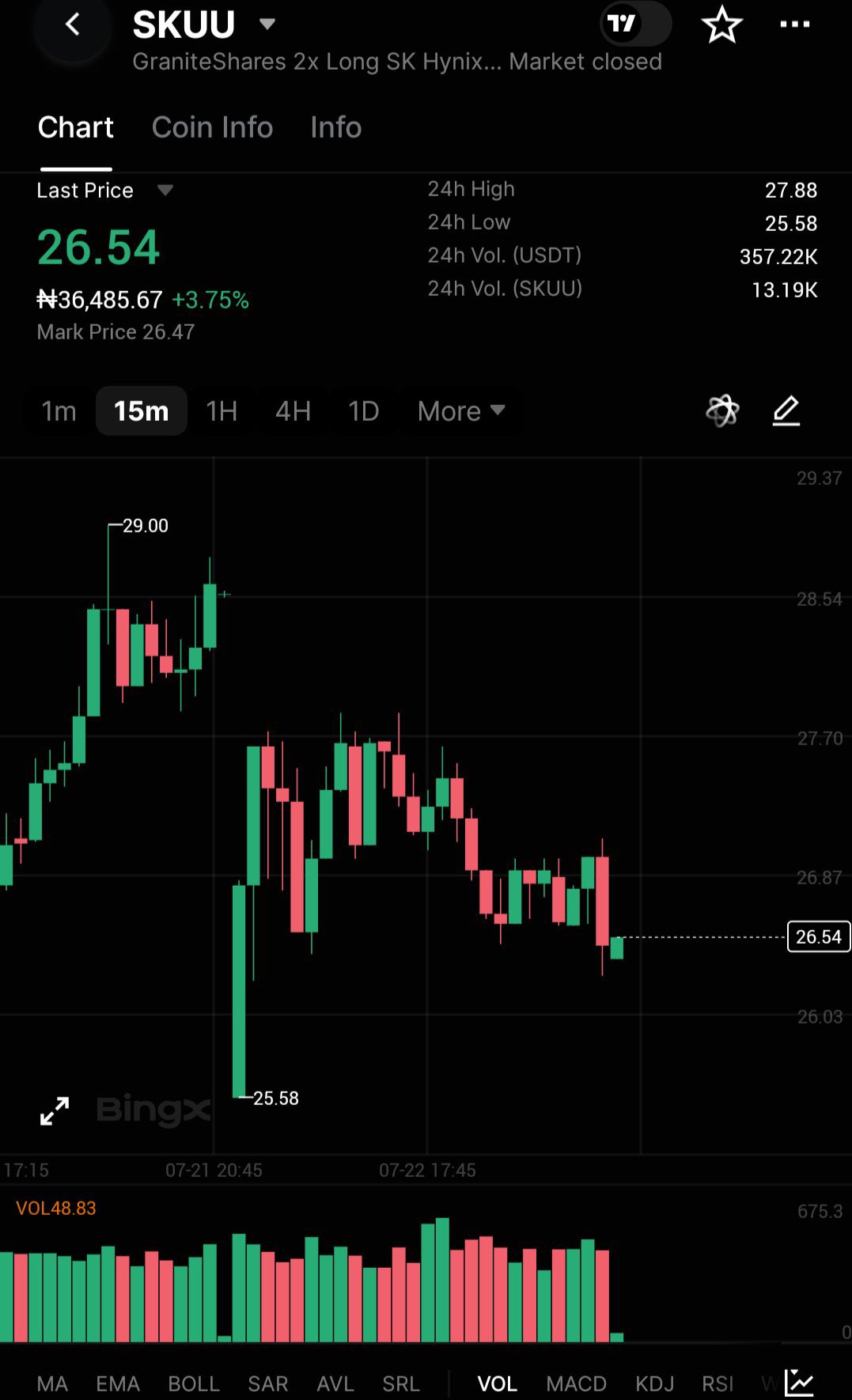Go back using the top-left arrow
This screenshot has height=1400, width=852.
tap(73, 25)
